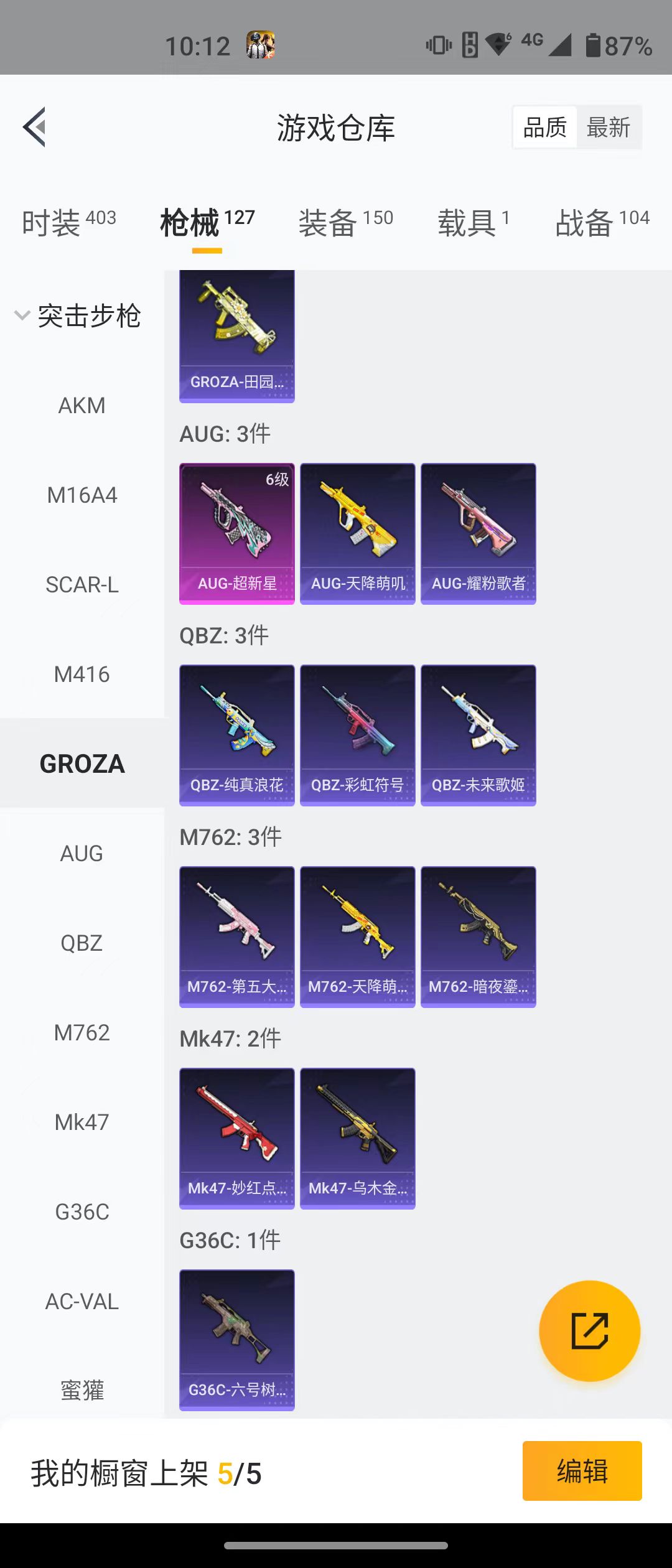Screen dimensions: 672x1568
Task: Open the AUG-耀粉歌者 skin
Action: point(478,533)
